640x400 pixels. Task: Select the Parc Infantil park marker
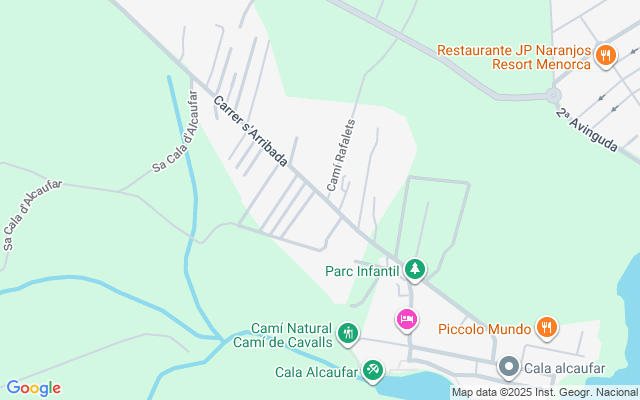point(414,268)
